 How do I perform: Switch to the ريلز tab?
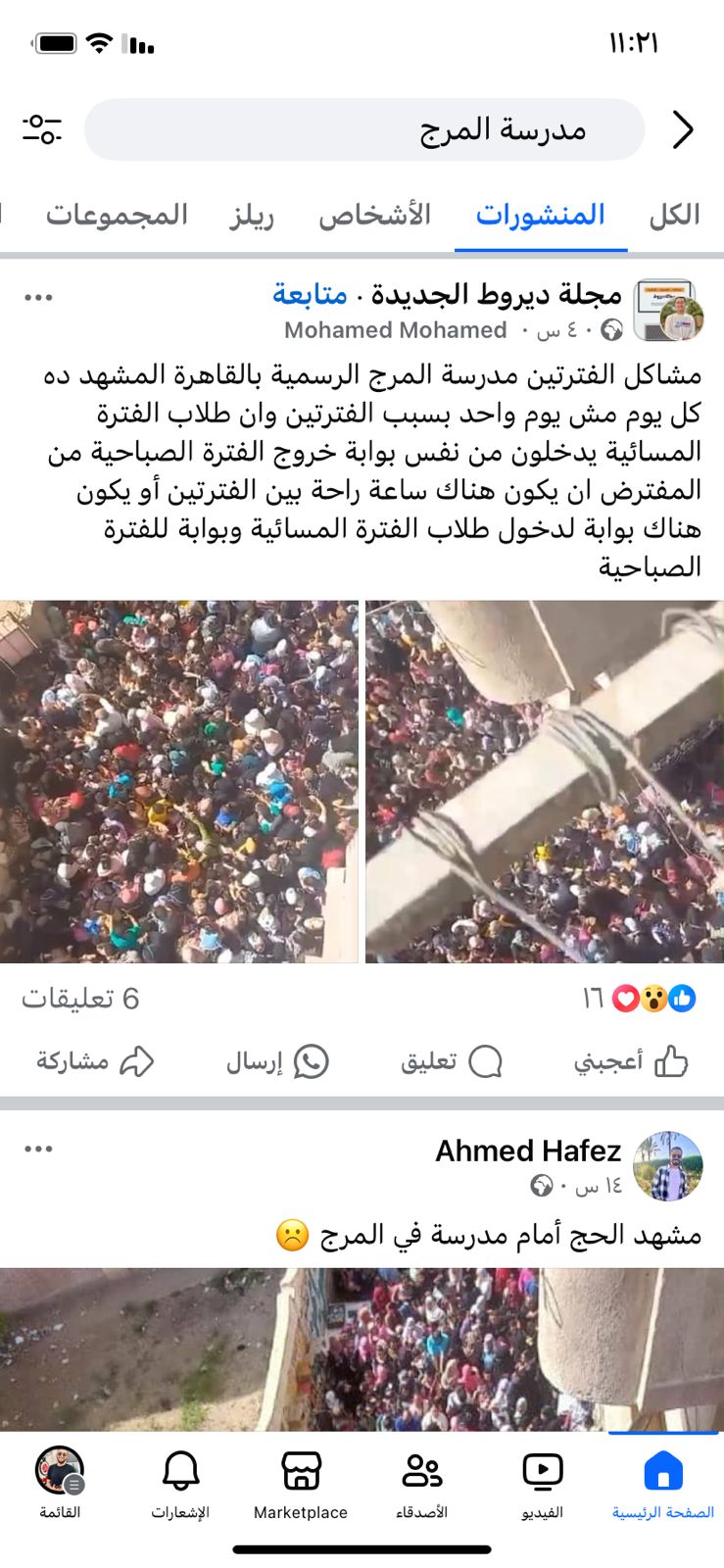click(252, 215)
